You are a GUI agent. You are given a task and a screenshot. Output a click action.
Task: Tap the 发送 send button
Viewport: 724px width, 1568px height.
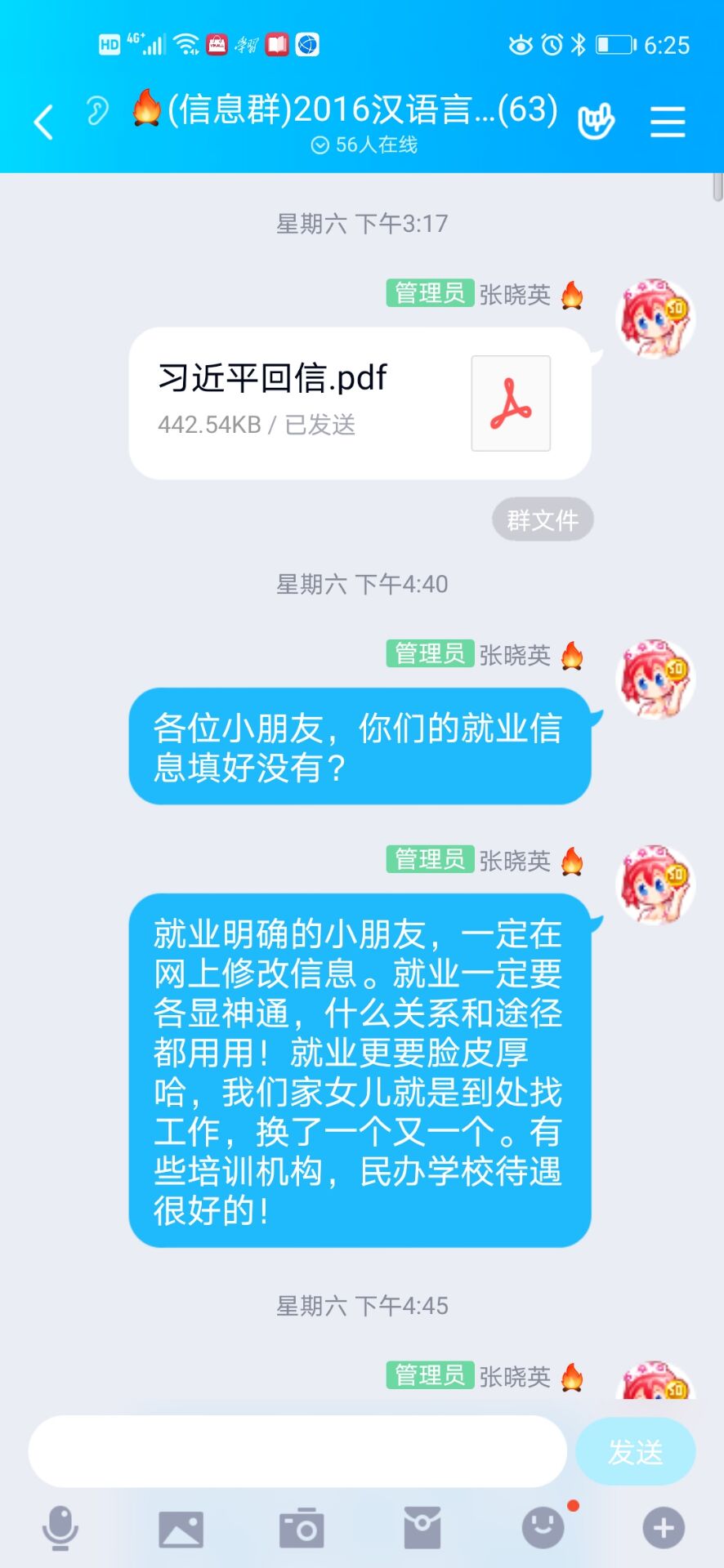[x=635, y=1451]
